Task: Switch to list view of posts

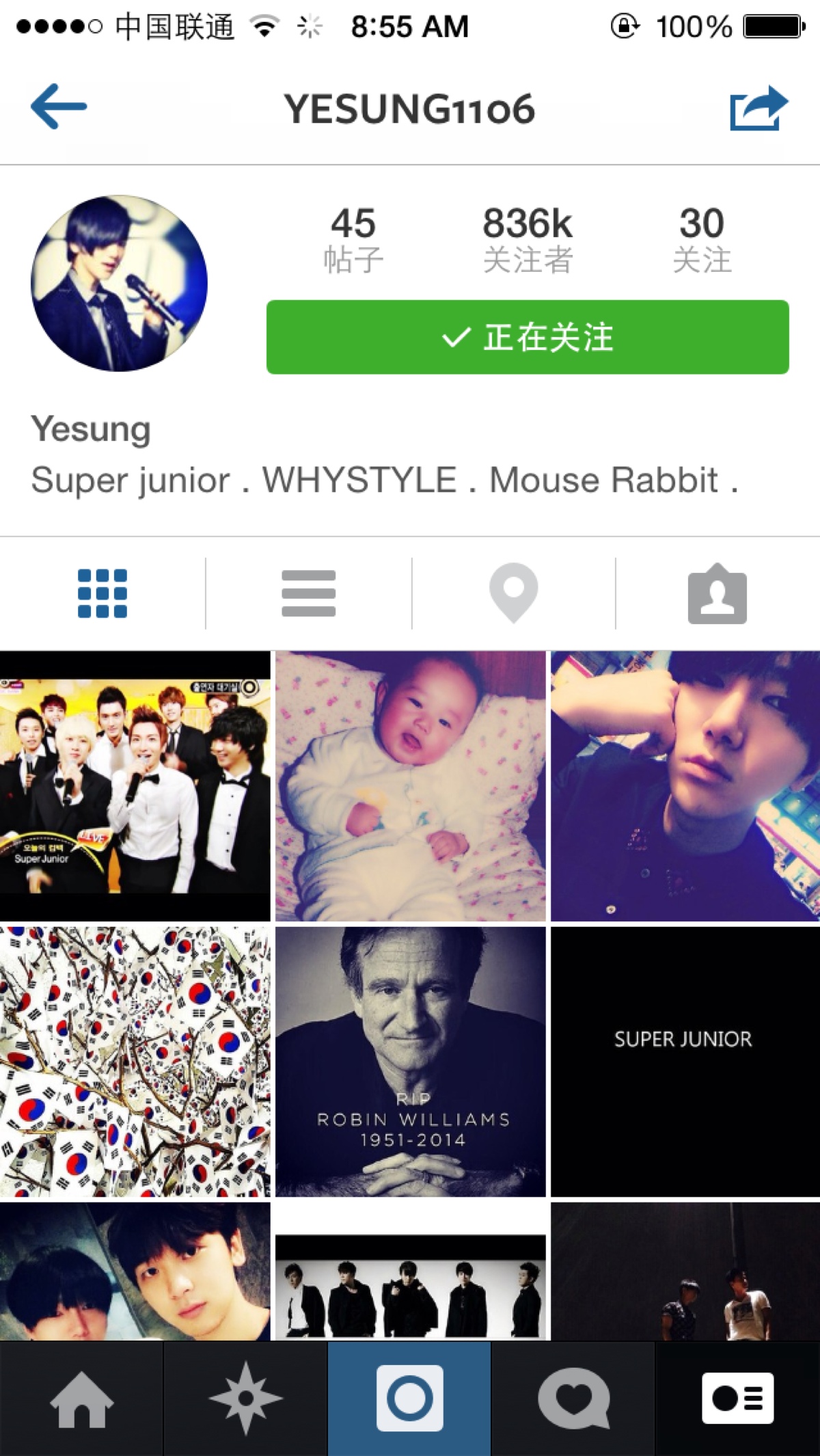Action: click(309, 593)
